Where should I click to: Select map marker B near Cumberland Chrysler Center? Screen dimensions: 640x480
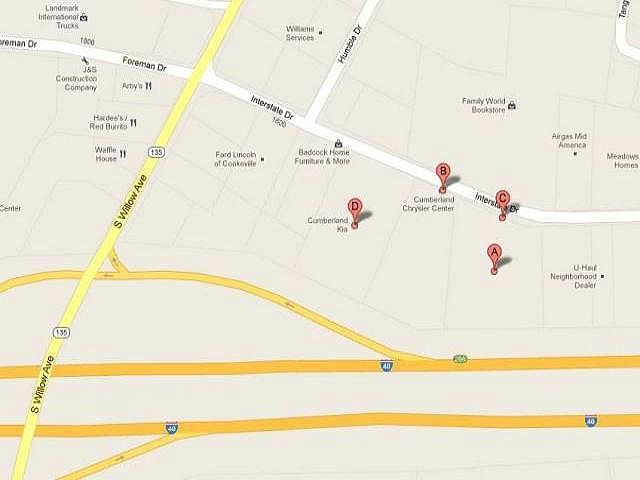(x=443, y=174)
